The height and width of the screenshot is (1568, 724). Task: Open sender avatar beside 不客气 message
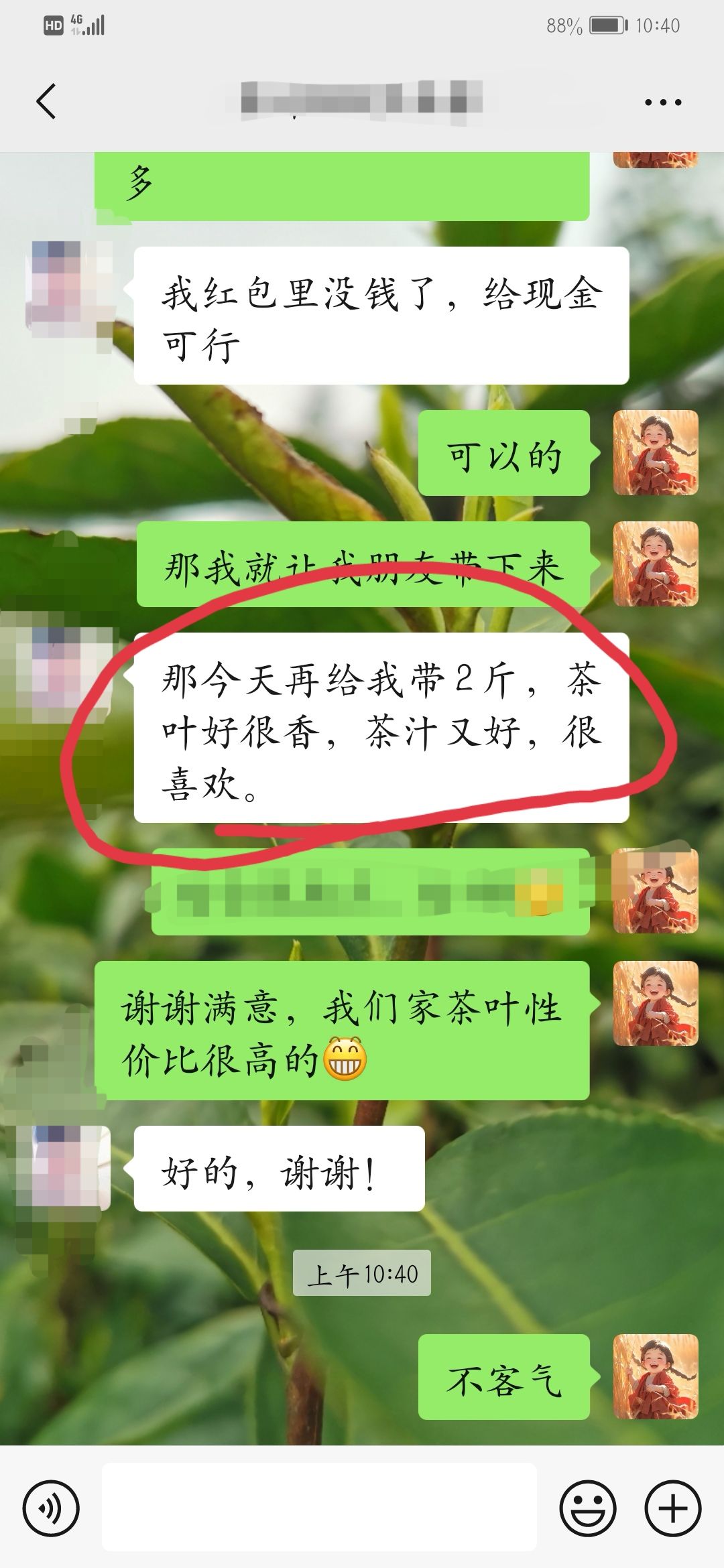(x=656, y=1376)
